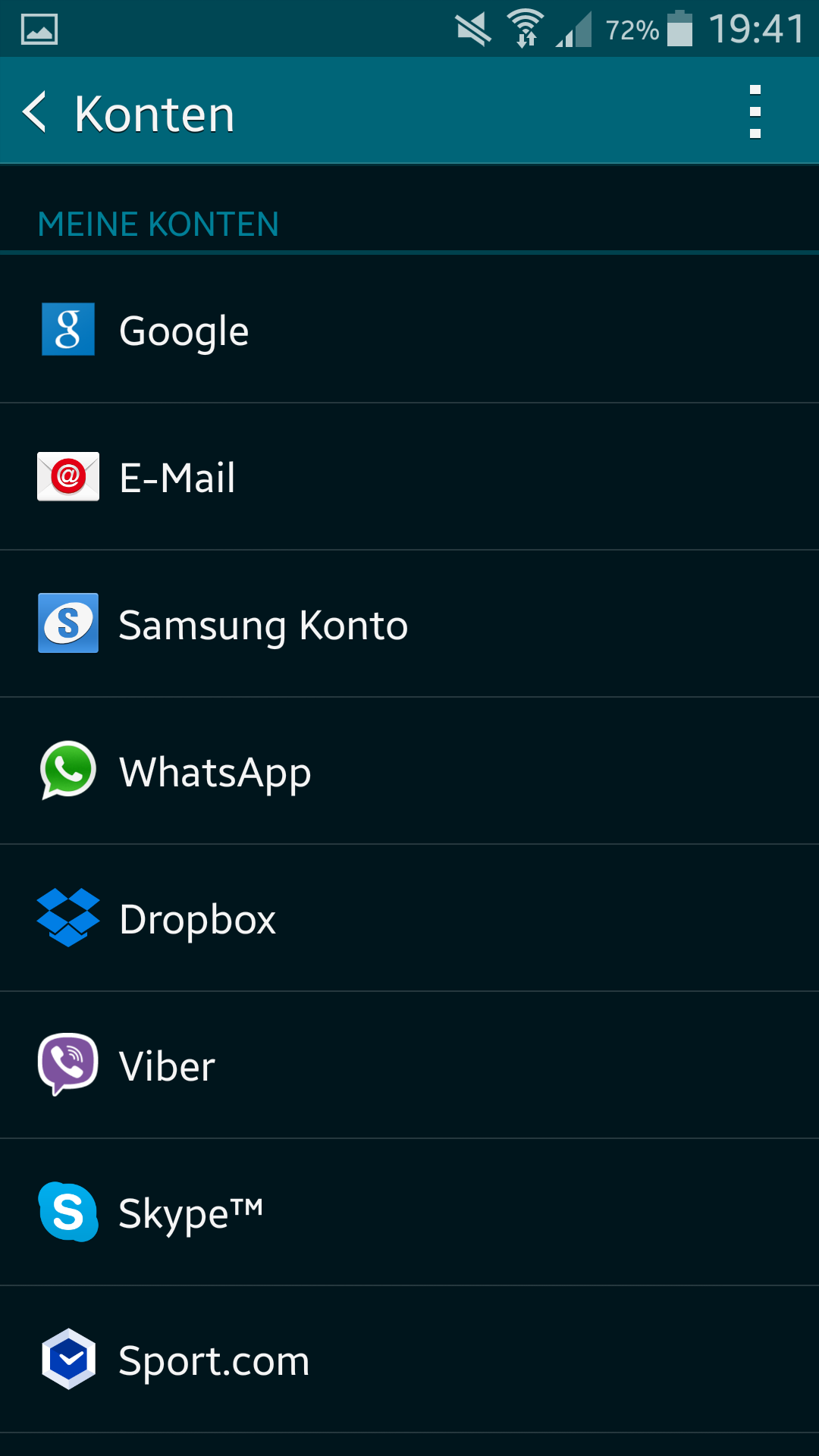Select the E-Mail account entry
This screenshot has width=819, height=1456.
pos(409,477)
